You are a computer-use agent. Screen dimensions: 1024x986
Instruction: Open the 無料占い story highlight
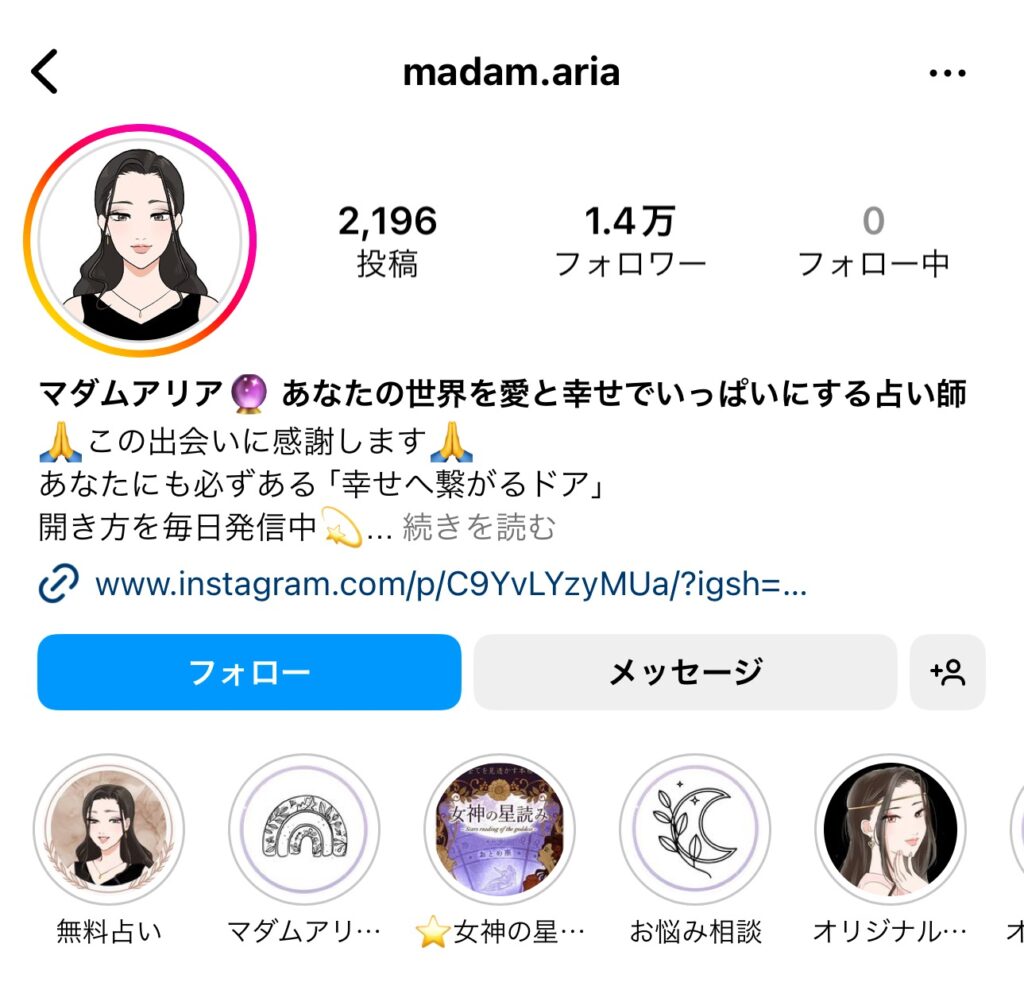(x=109, y=830)
